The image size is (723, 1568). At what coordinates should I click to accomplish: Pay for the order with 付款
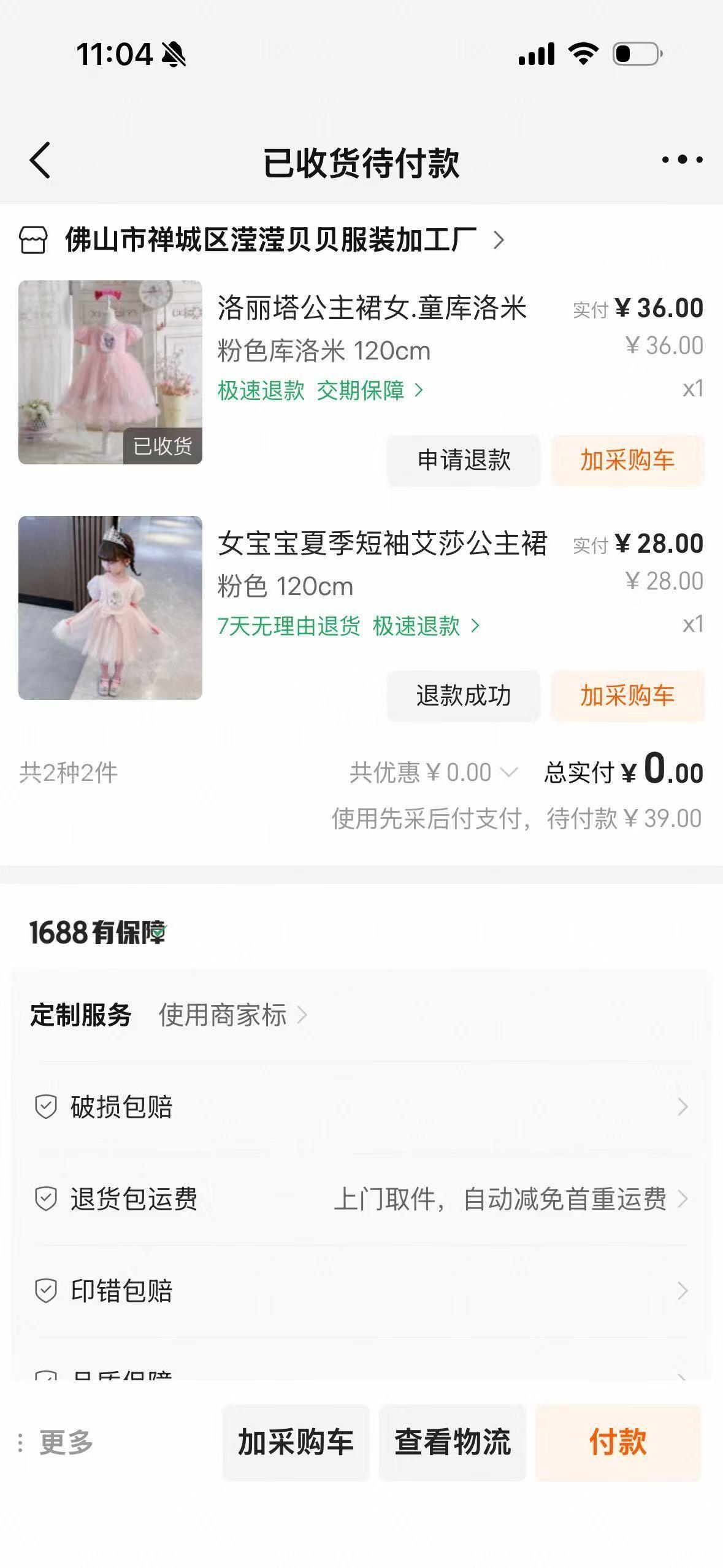[618, 1442]
